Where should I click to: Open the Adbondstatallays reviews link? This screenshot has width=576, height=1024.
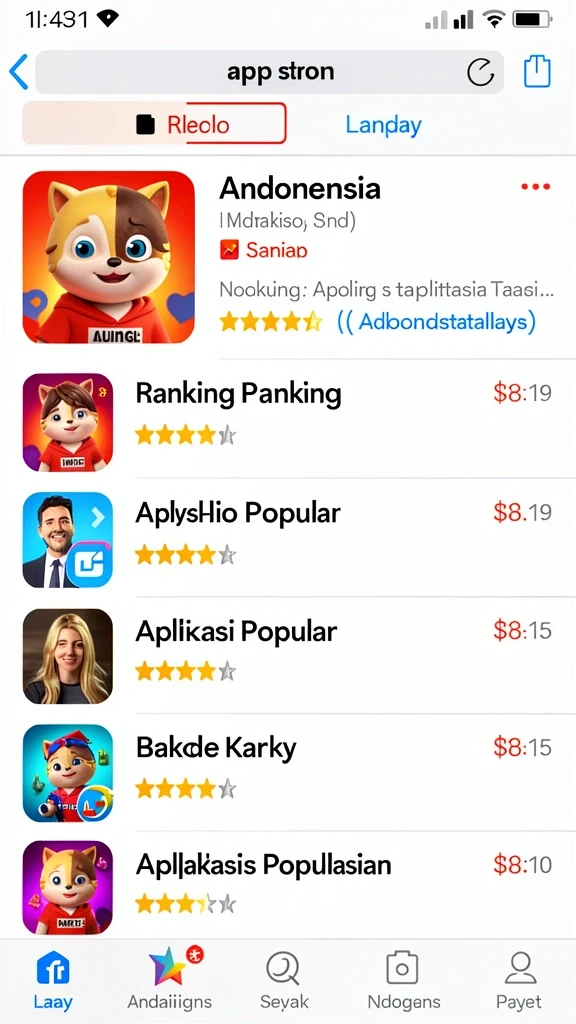(436, 321)
